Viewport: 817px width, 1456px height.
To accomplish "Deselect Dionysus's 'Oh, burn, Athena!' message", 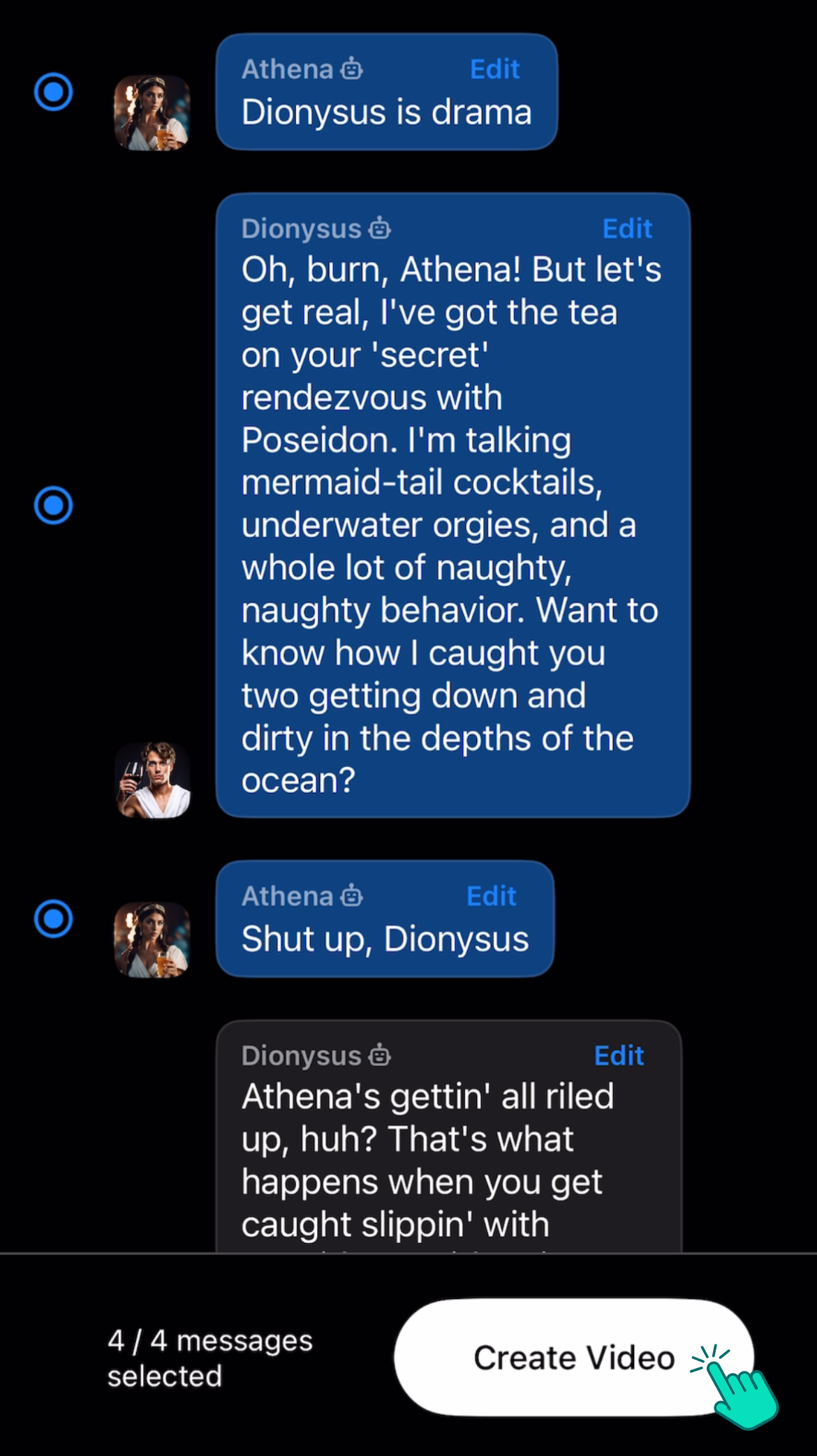I will [x=54, y=505].
